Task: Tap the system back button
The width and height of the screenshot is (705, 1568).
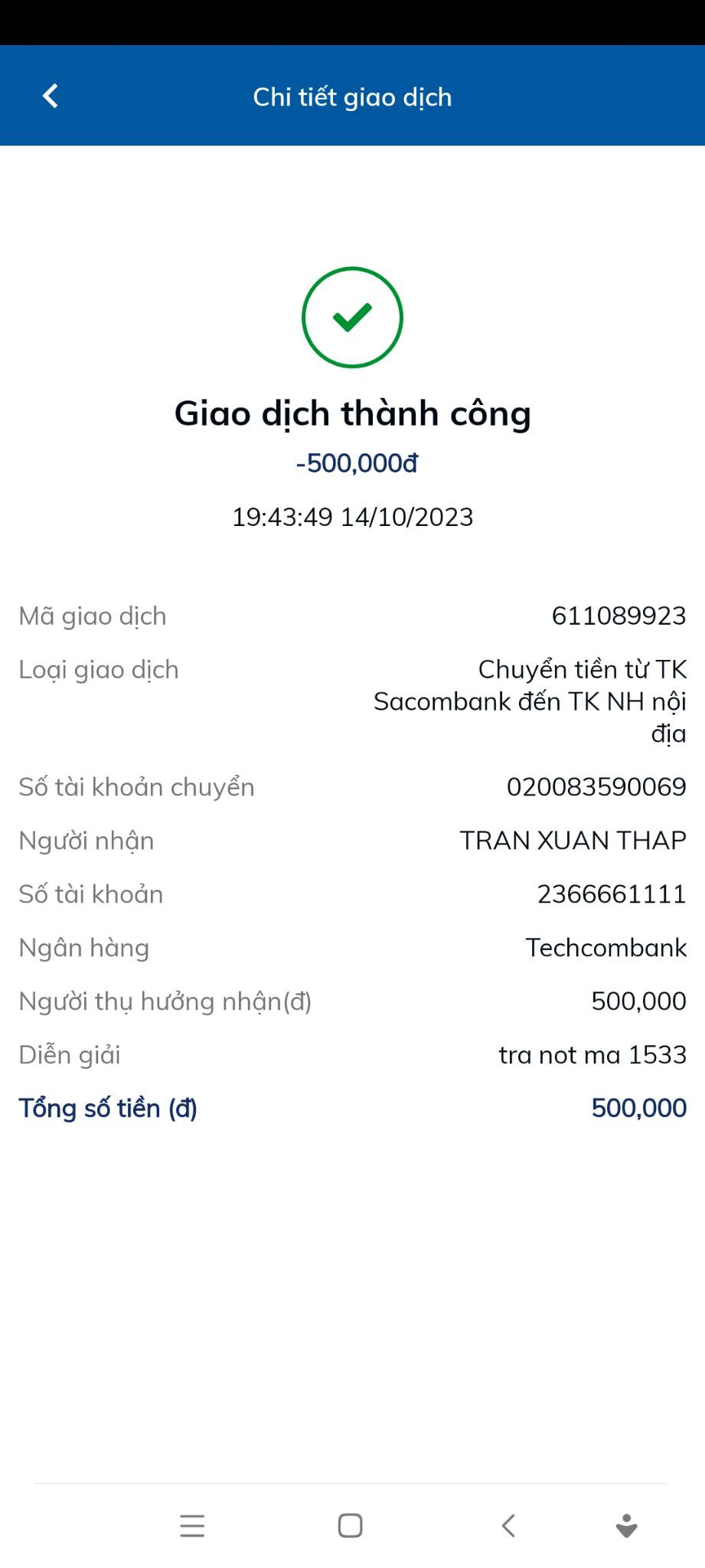Action: (508, 1525)
